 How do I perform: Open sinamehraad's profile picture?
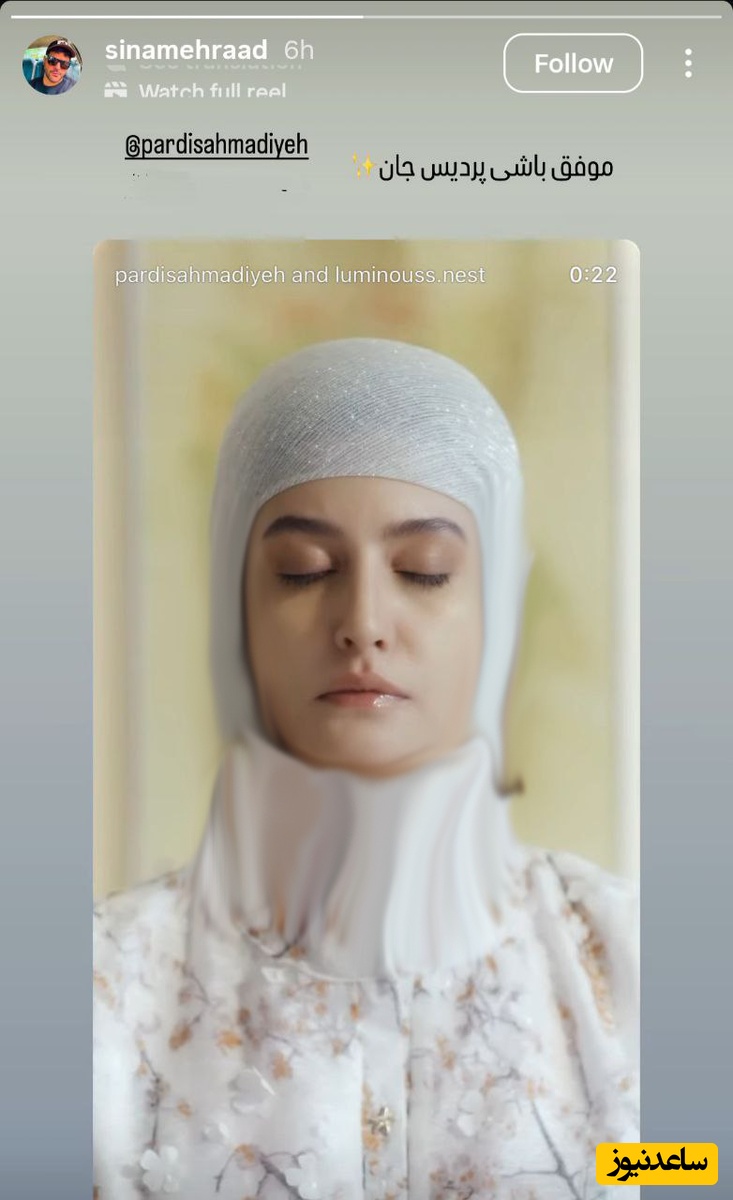click(52, 64)
